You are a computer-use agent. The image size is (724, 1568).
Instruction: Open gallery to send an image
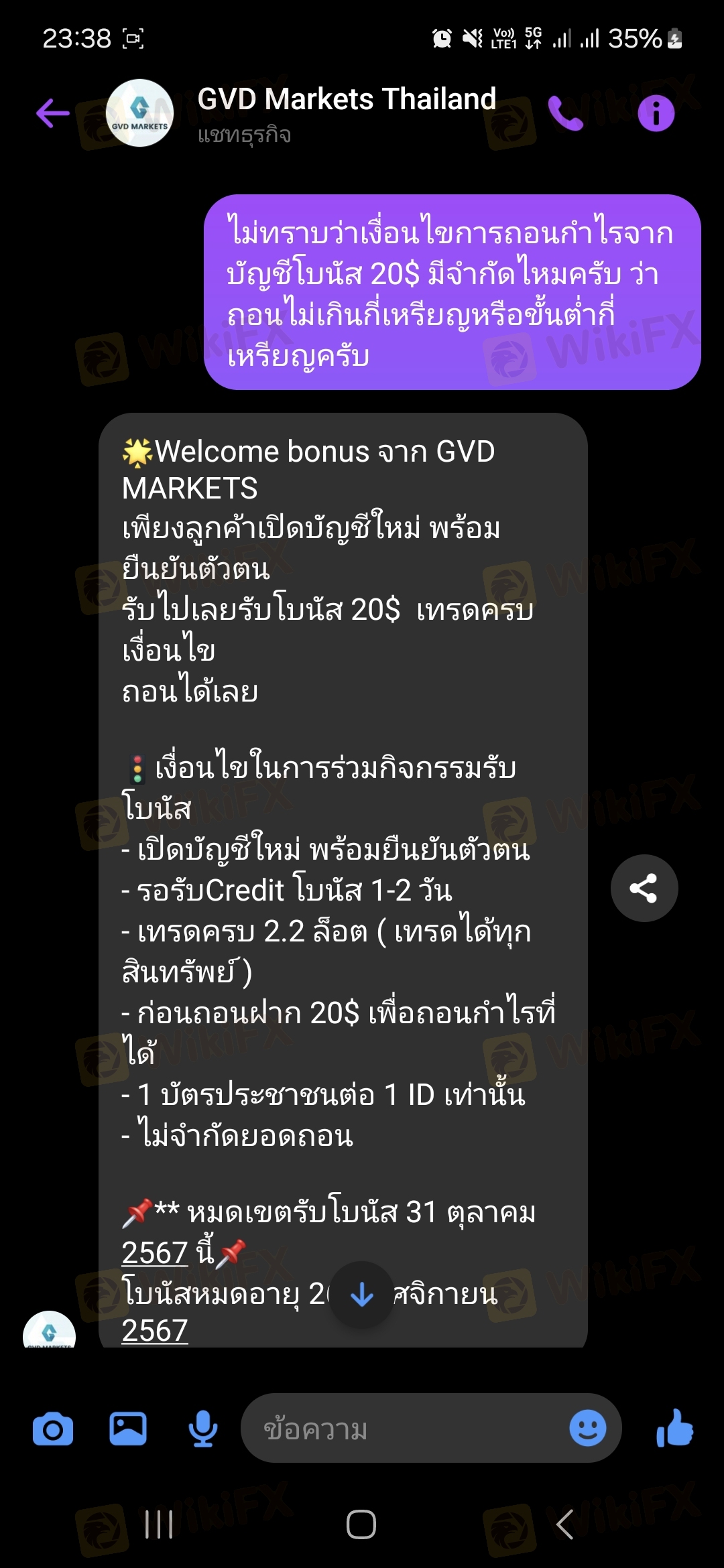tap(128, 1429)
